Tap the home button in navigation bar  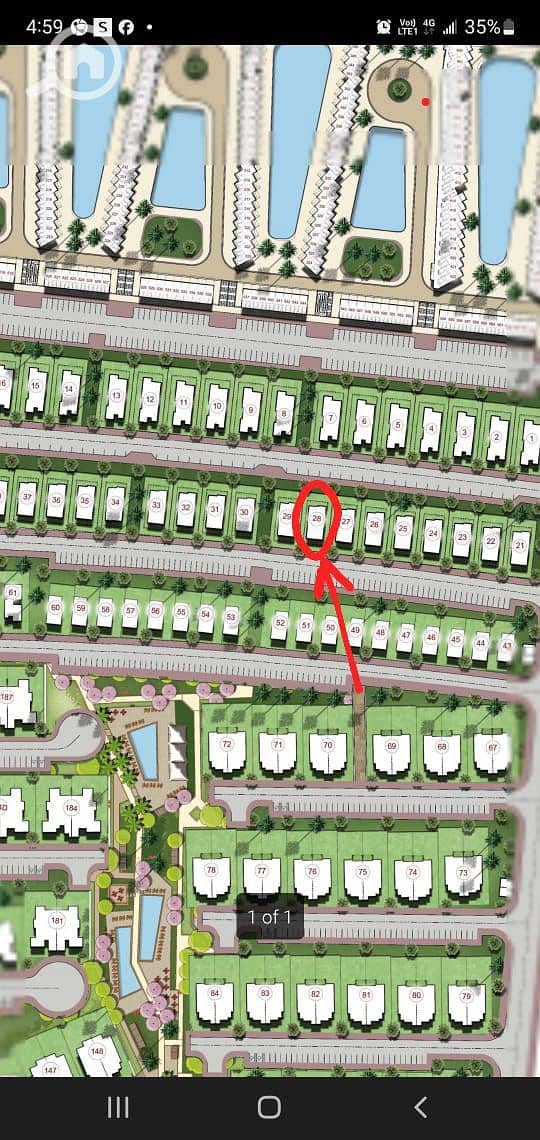(x=269, y=1107)
